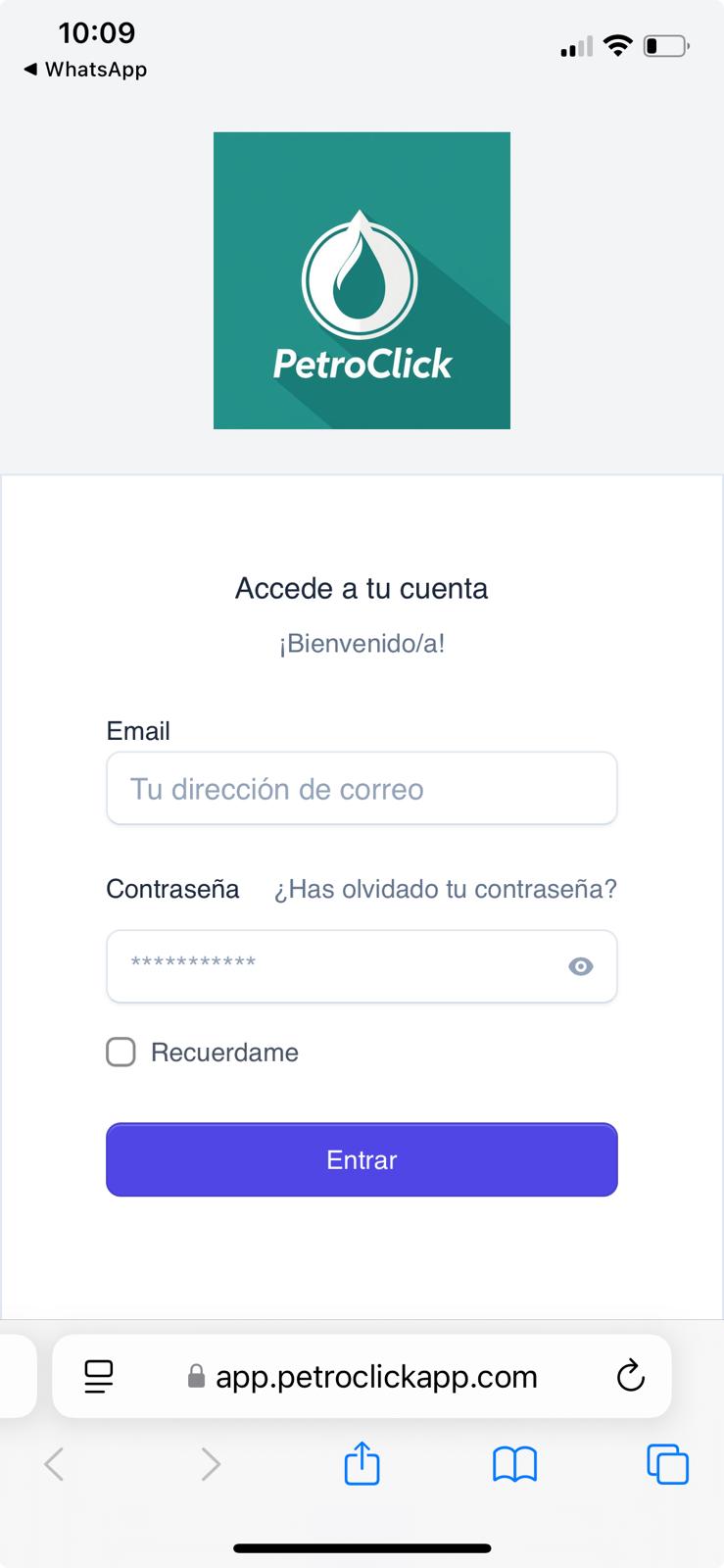Tap the Email address field
Viewport: 724px width, 1568px height.
362,788
